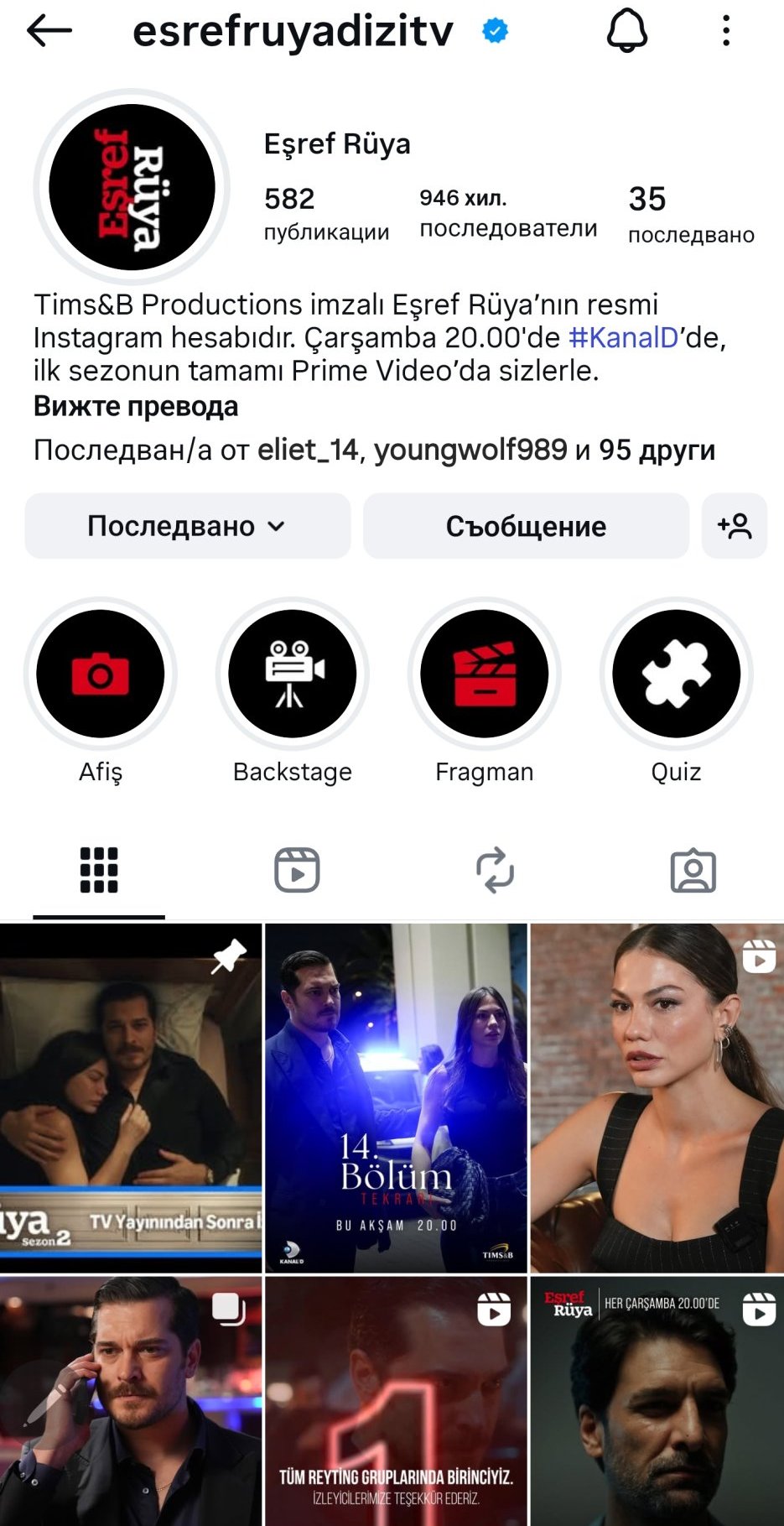
Task: Open the Afiş story highlight
Action: click(101, 674)
